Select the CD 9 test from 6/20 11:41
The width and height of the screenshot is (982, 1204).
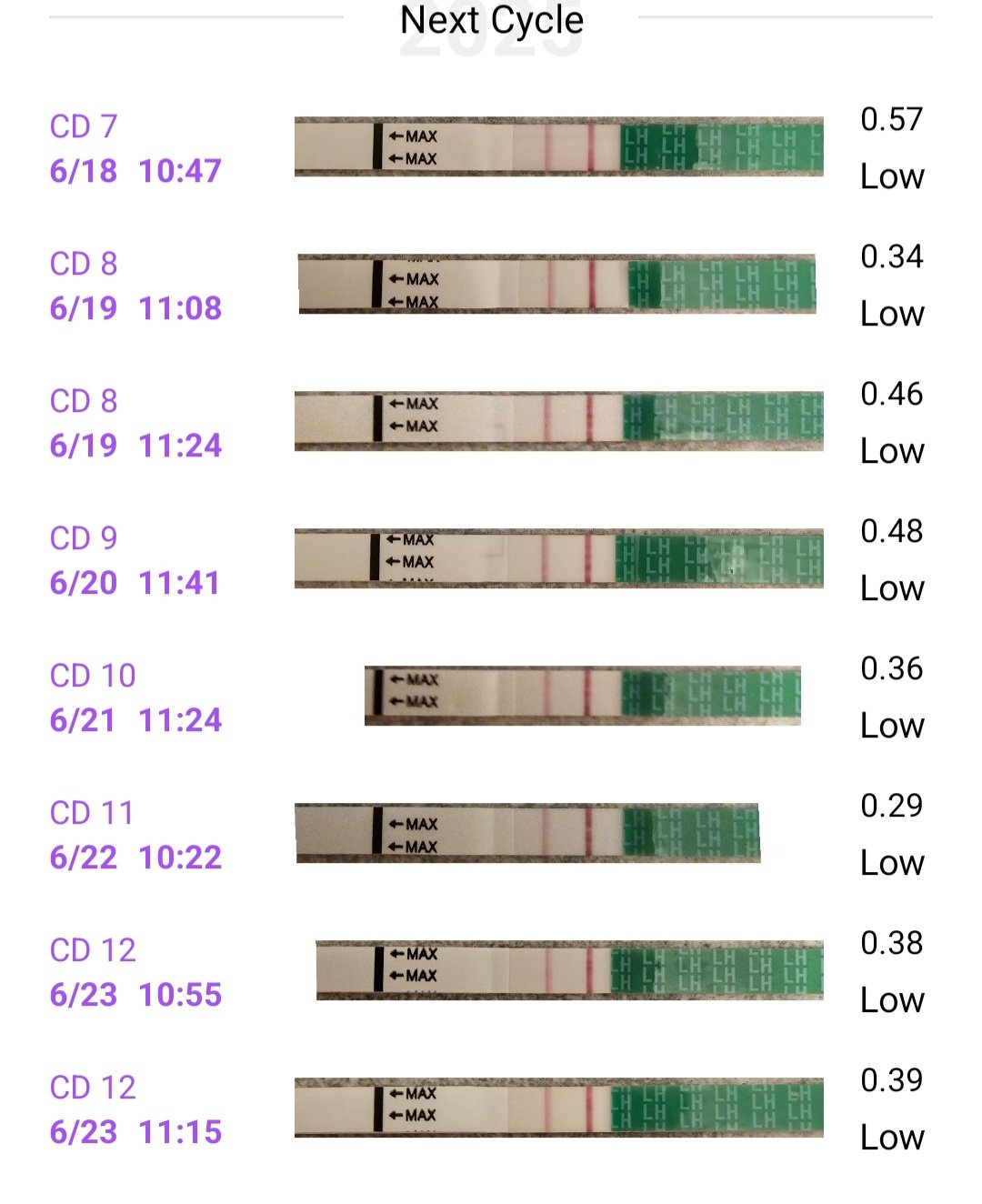(558, 558)
